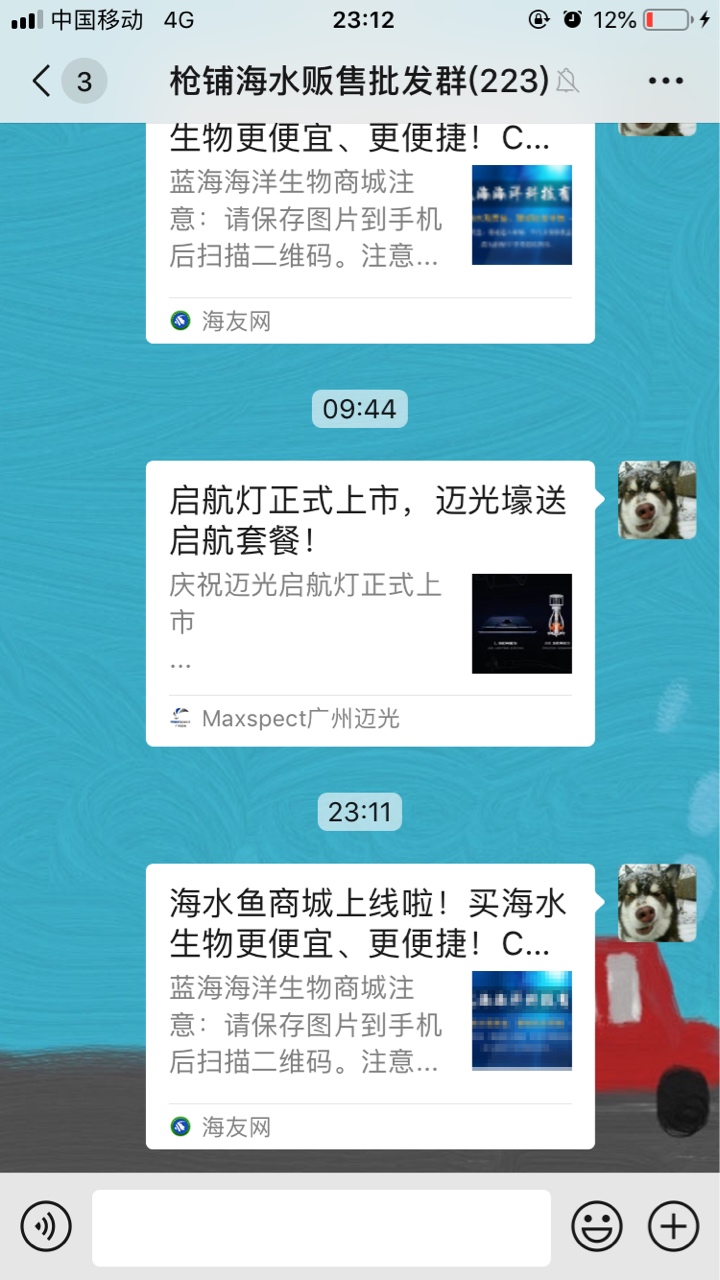
Task: Open the 23:11 海水鱼商城上线啦 shared link card
Action: (370, 1005)
